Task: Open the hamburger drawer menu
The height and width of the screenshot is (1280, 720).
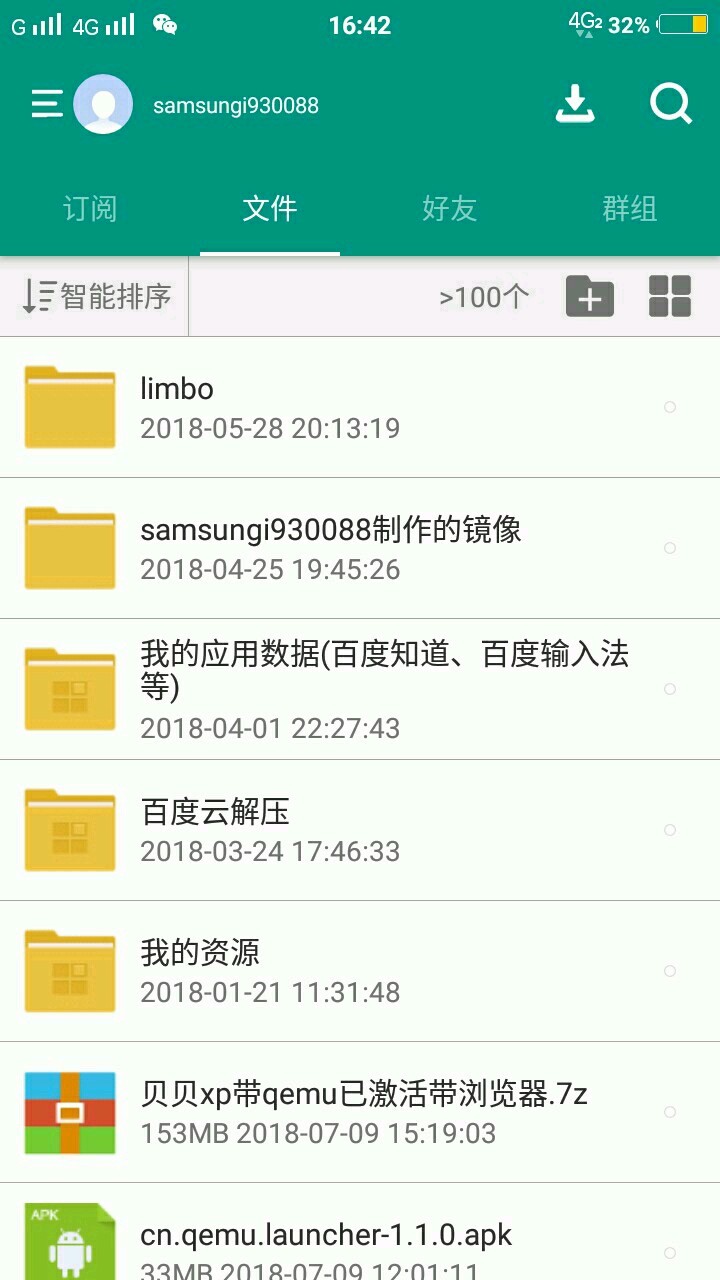Action: [46, 104]
